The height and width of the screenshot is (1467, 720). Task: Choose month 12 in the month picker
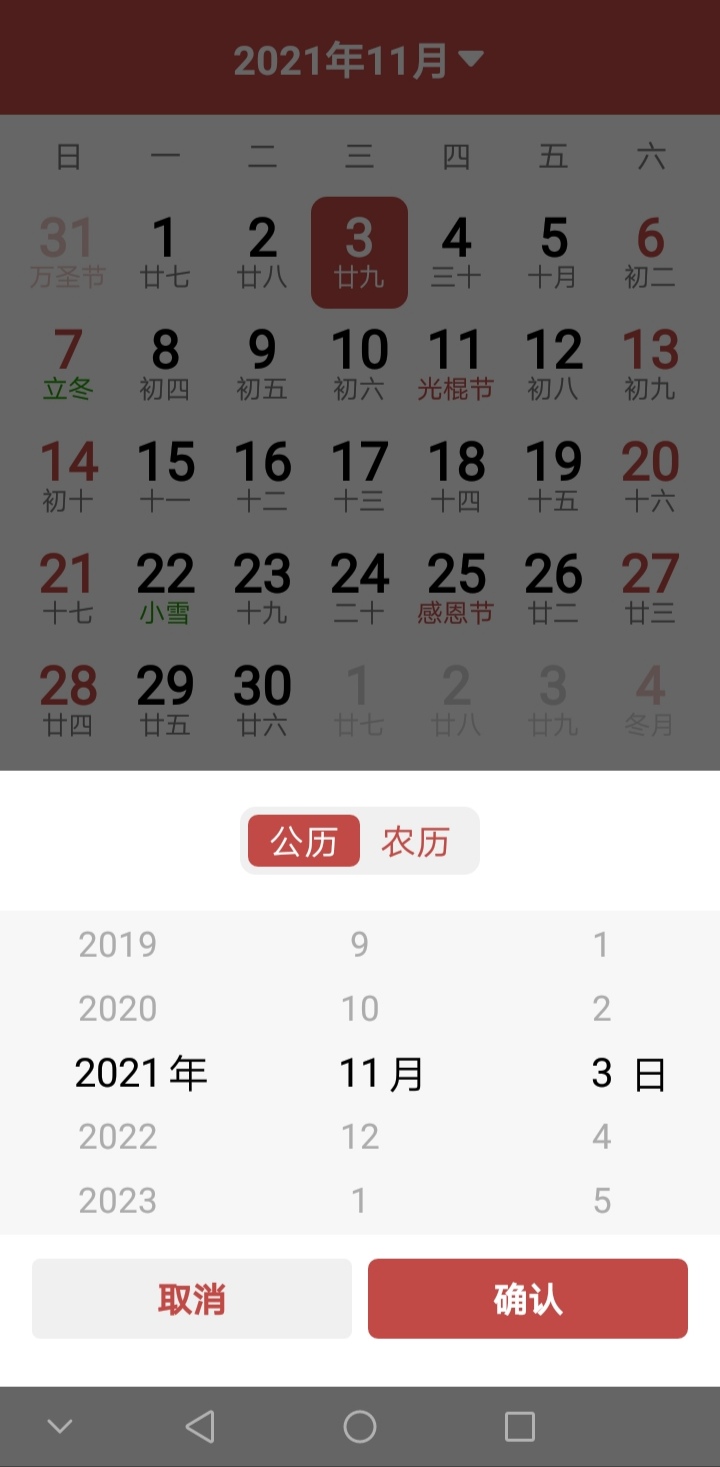tap(360, 1136)
